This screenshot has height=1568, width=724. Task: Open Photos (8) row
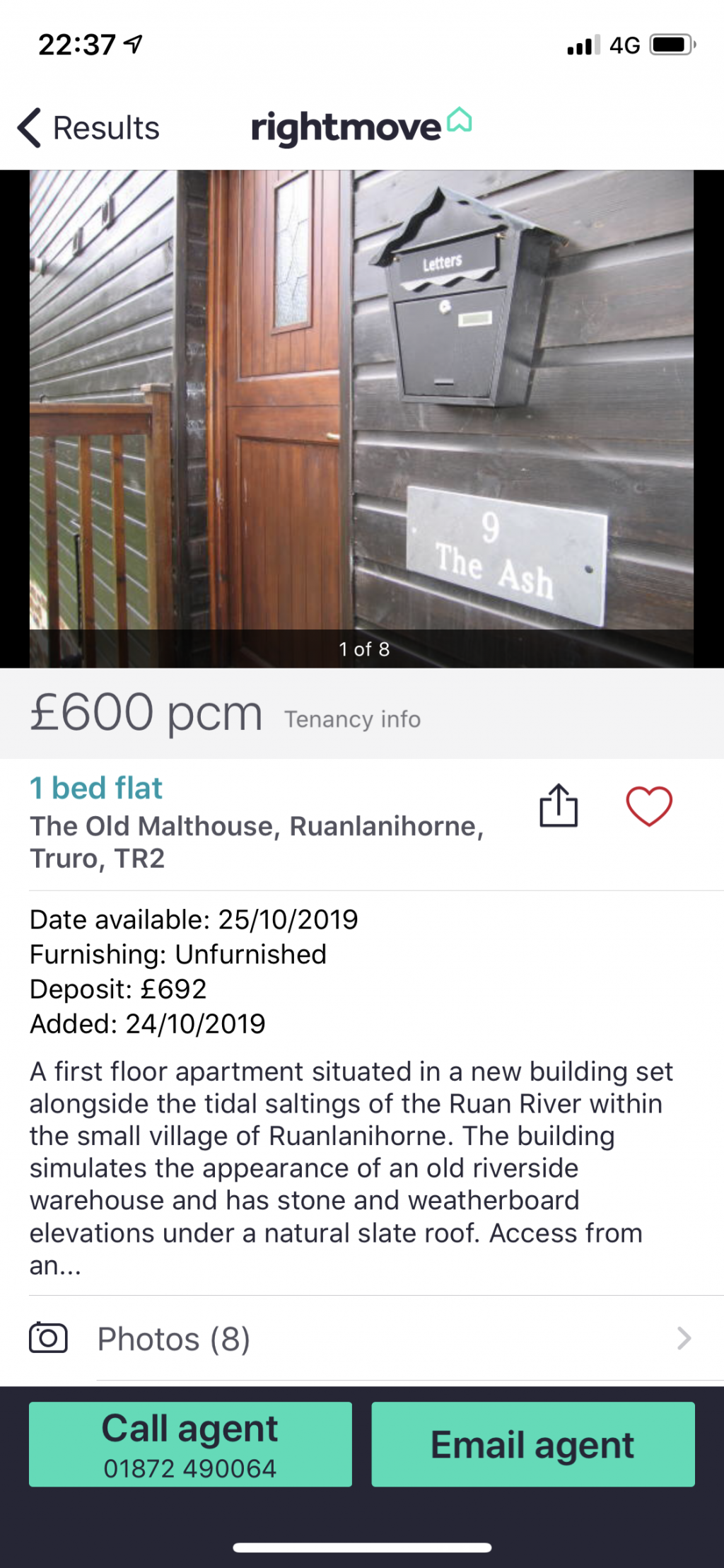point(361,1338)
